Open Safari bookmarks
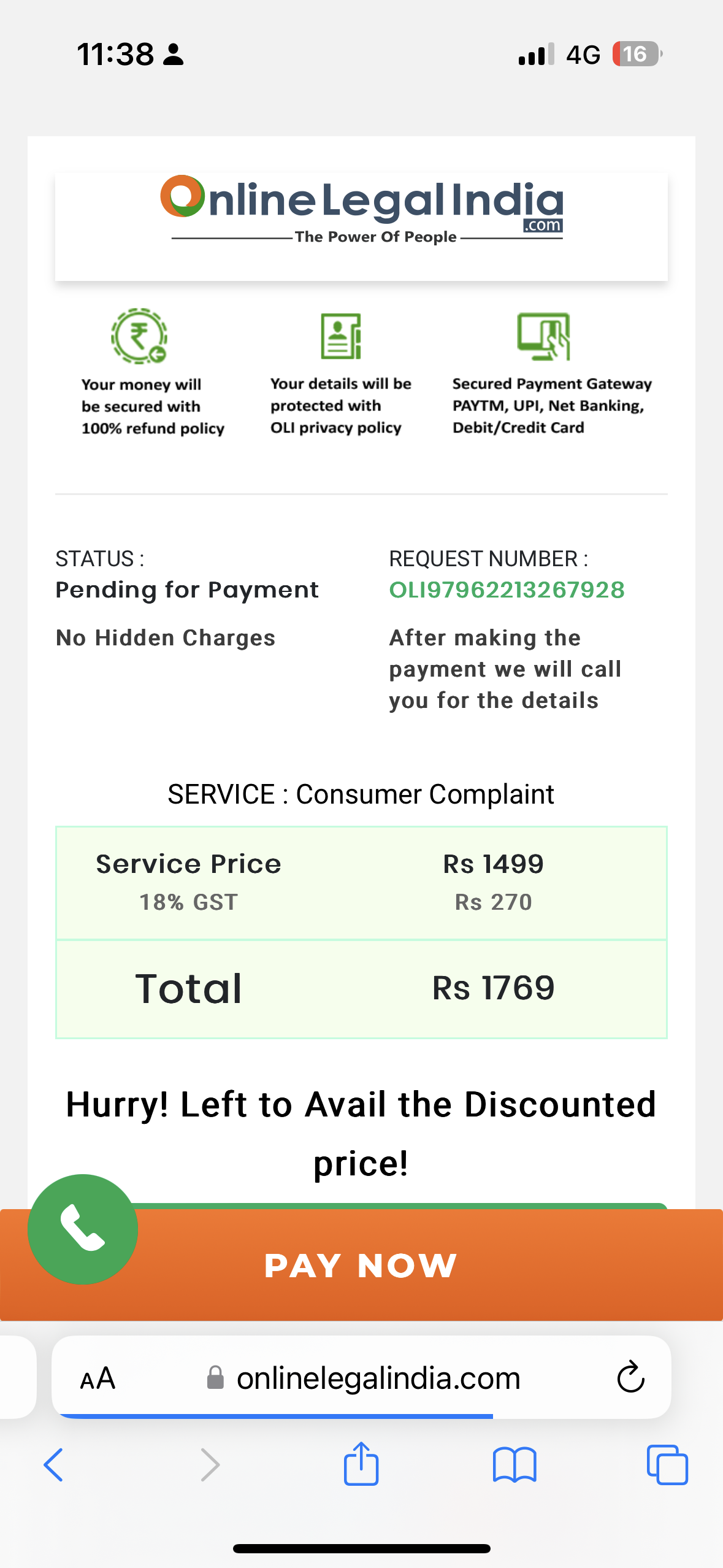Screen dimensions: 723x1568 click(x=515, y=1465)
